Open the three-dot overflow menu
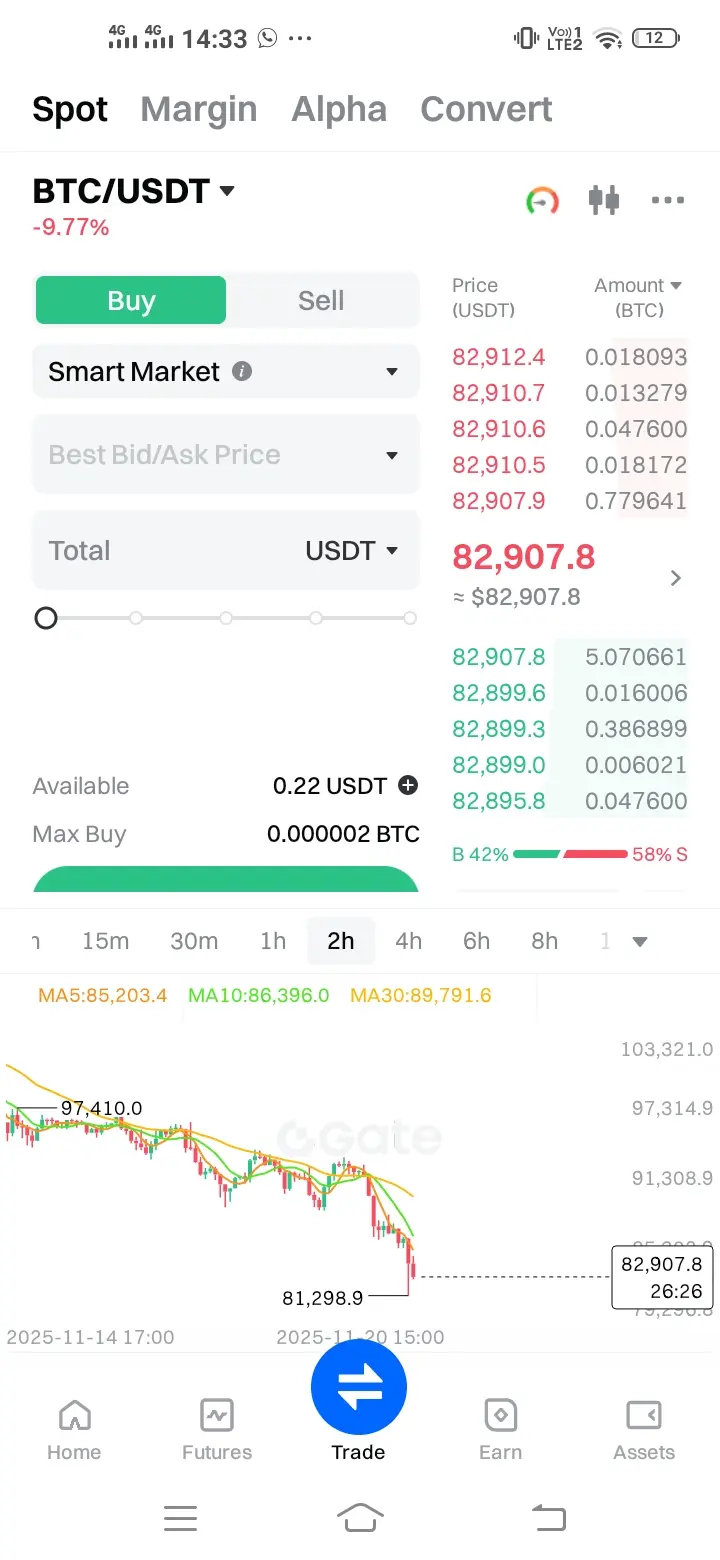The height and width of the screenshot is (1560, 720). (x=668, y=200)
